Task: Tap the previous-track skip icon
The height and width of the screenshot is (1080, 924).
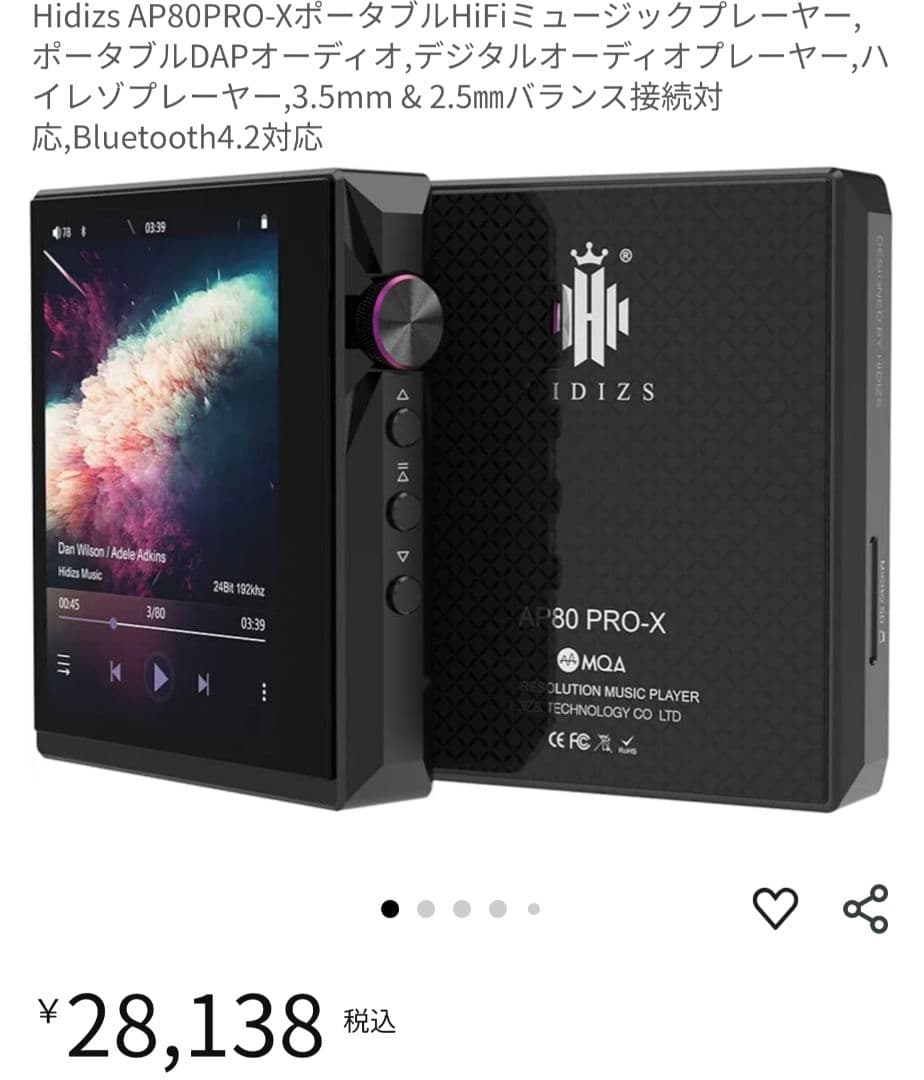Action: click(115, 671)
